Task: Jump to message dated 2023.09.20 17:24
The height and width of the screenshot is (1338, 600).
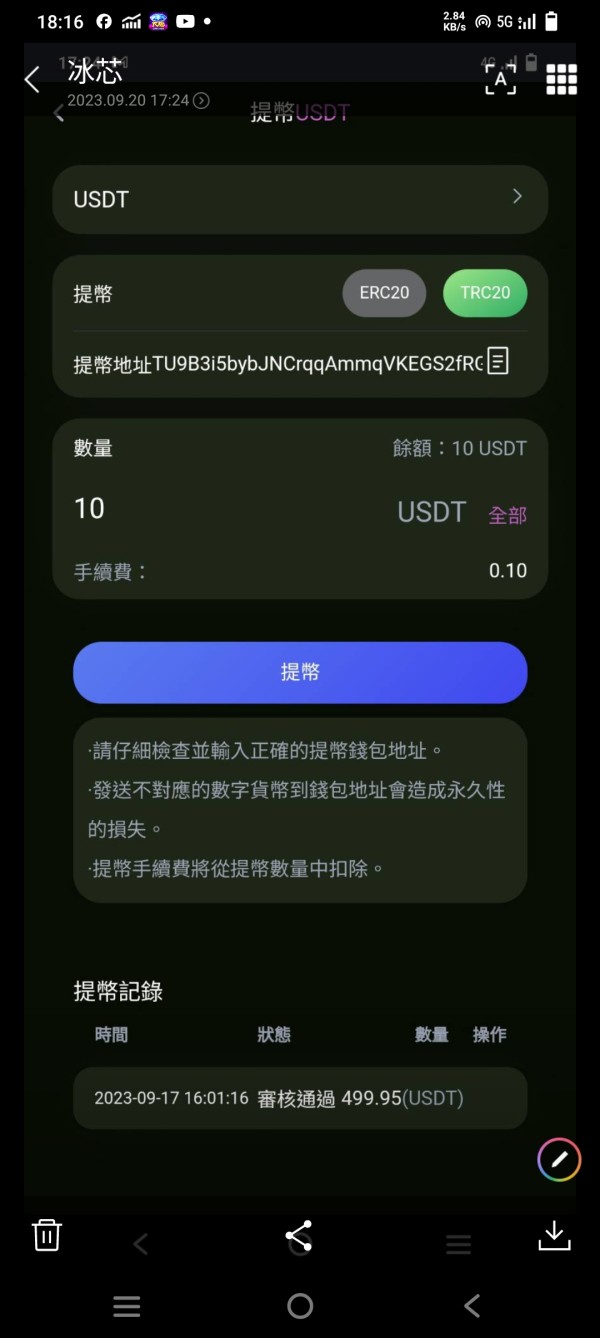Action: click(138, 100)
